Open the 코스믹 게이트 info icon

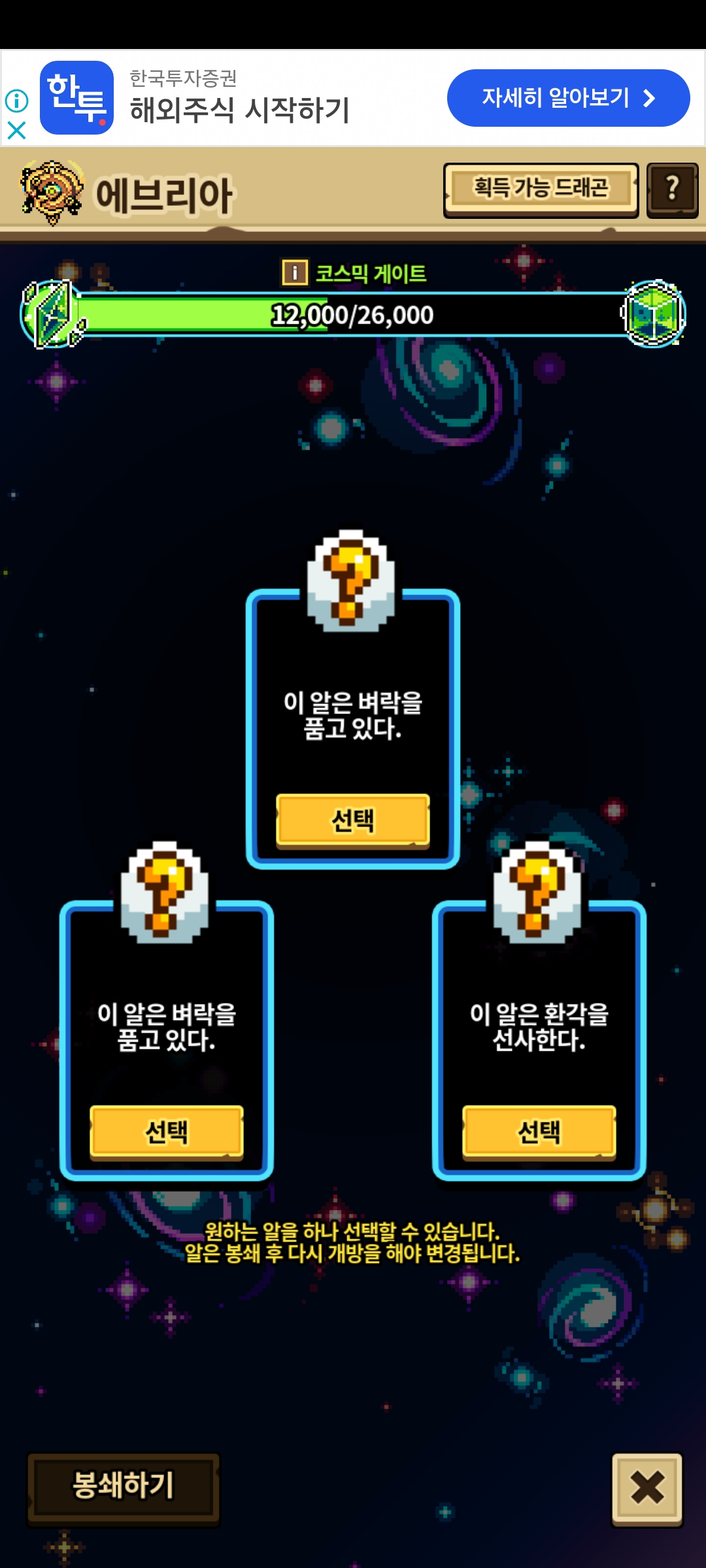(294, 272)
